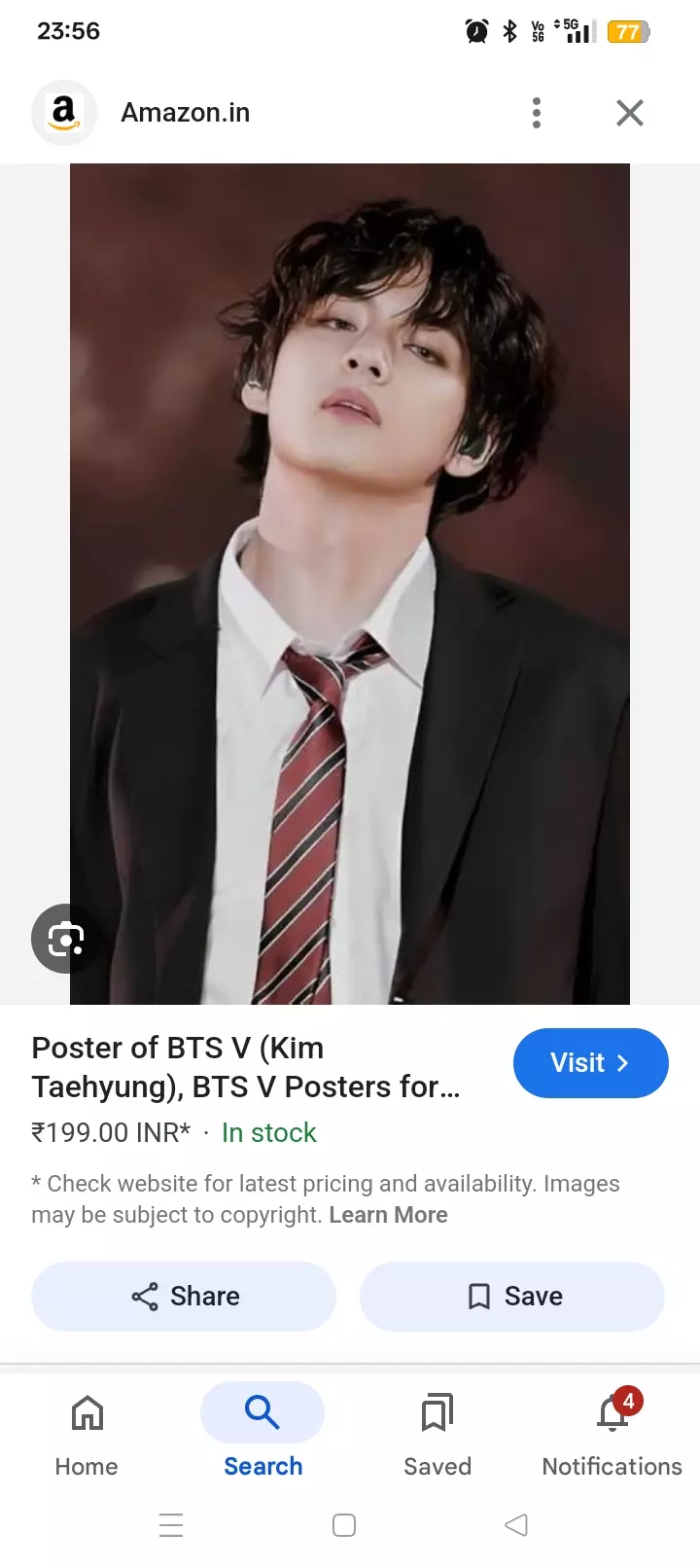The height and width of the screenshot is (1568, 700).
Task: Share this poster result
Action: [184, 1296]
